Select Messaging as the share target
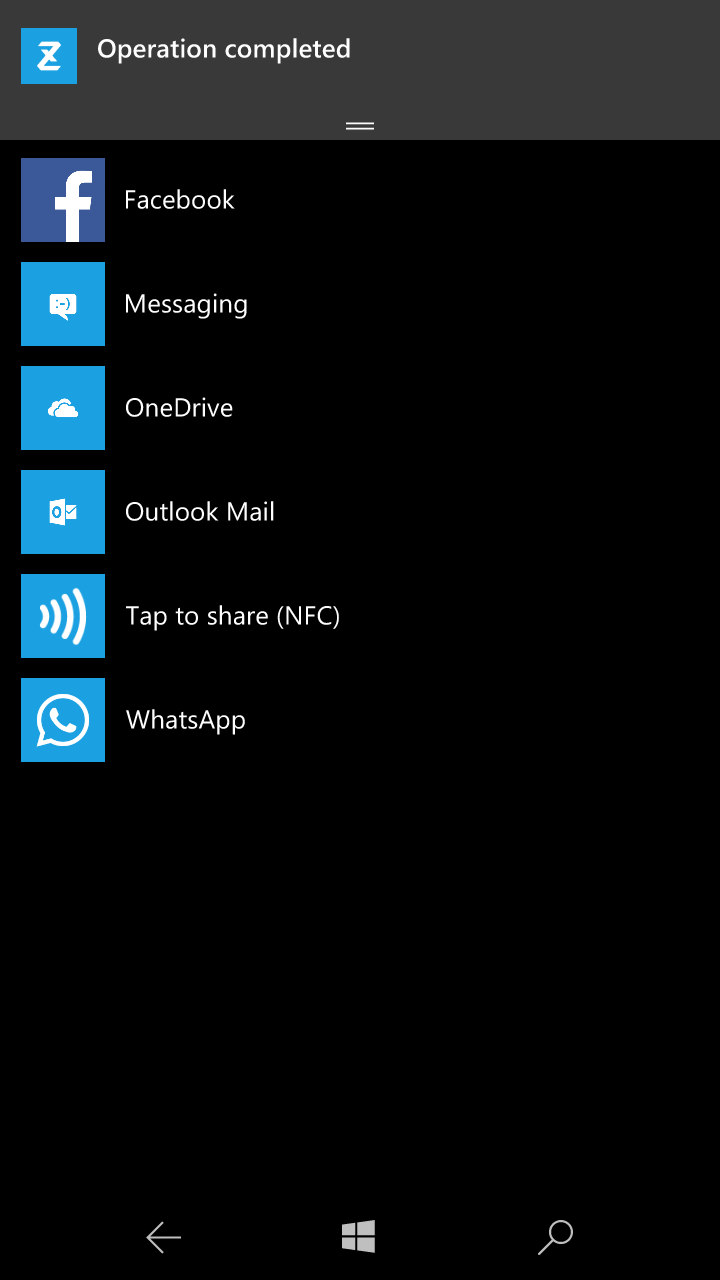The height and width of the screenshot is (1280, 720). pos(360,304)
